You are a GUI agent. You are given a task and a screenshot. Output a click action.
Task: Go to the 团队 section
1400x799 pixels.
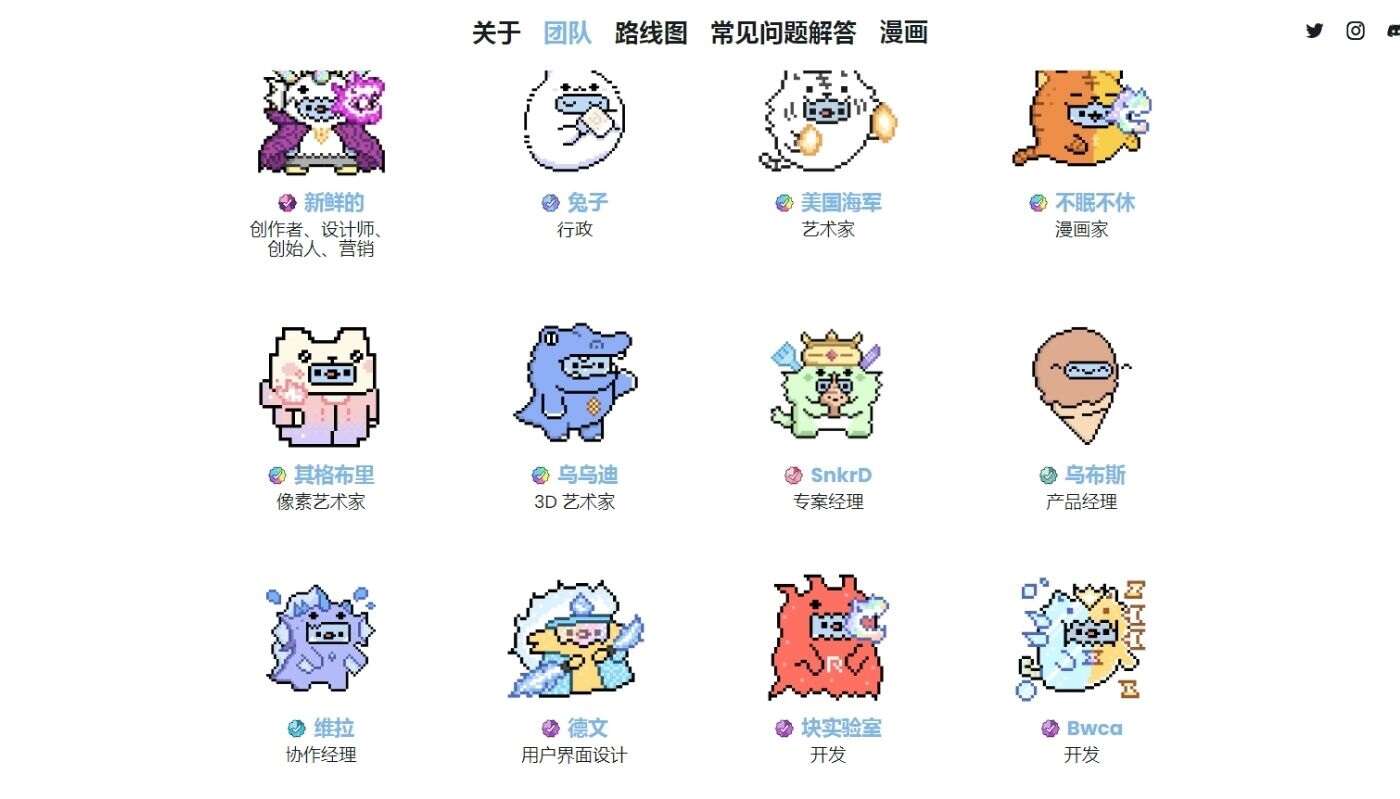tap(567, 33)
